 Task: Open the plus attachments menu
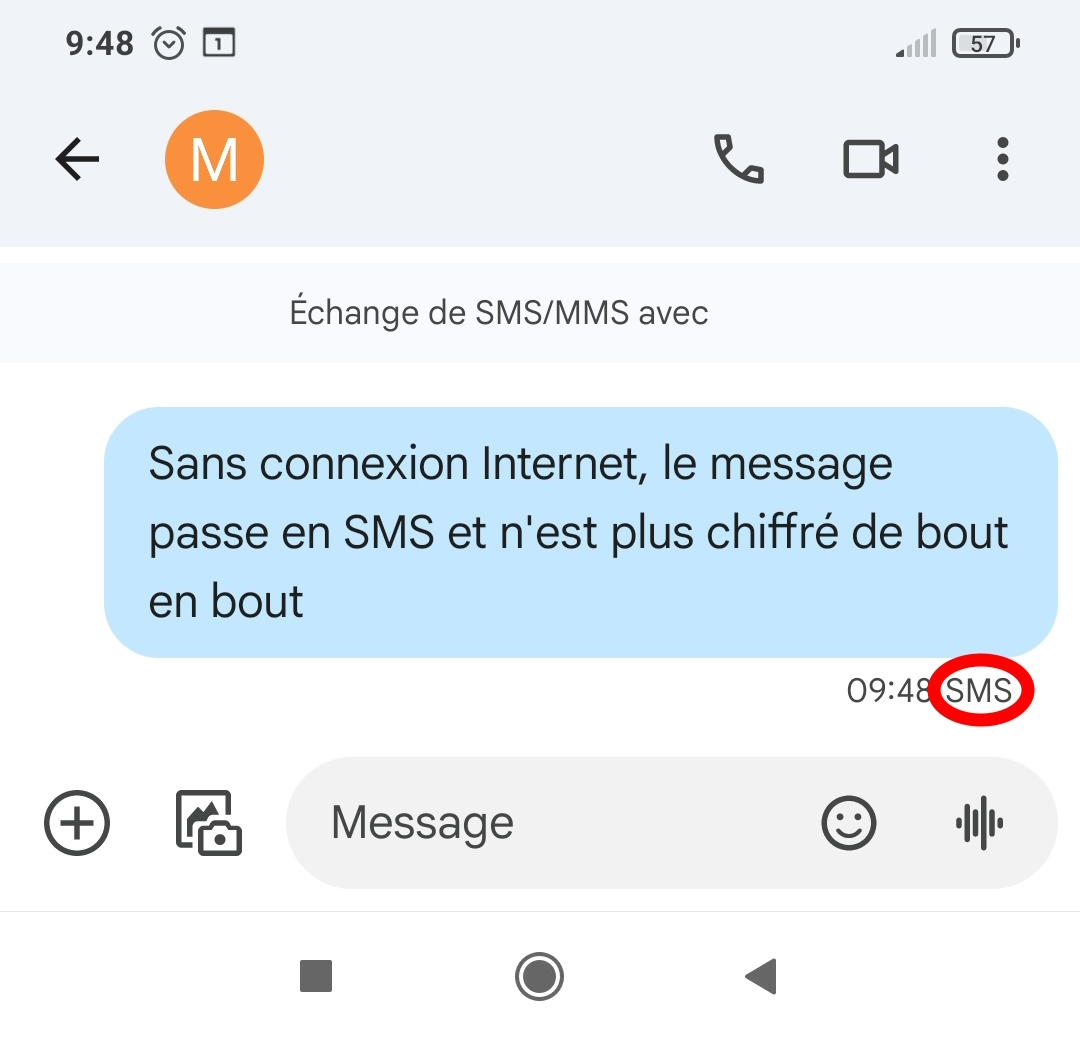point(77,823)
